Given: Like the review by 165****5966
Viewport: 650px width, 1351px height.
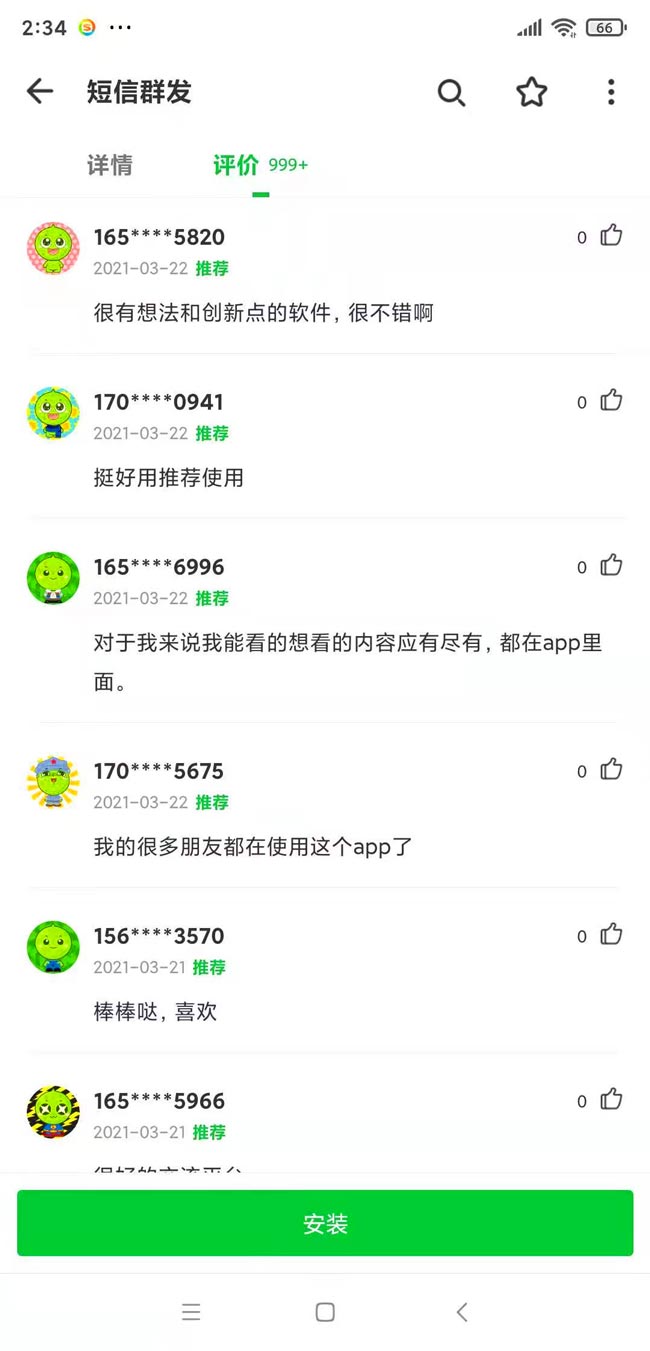Looking at the screenshot, I should point(611,1100).
